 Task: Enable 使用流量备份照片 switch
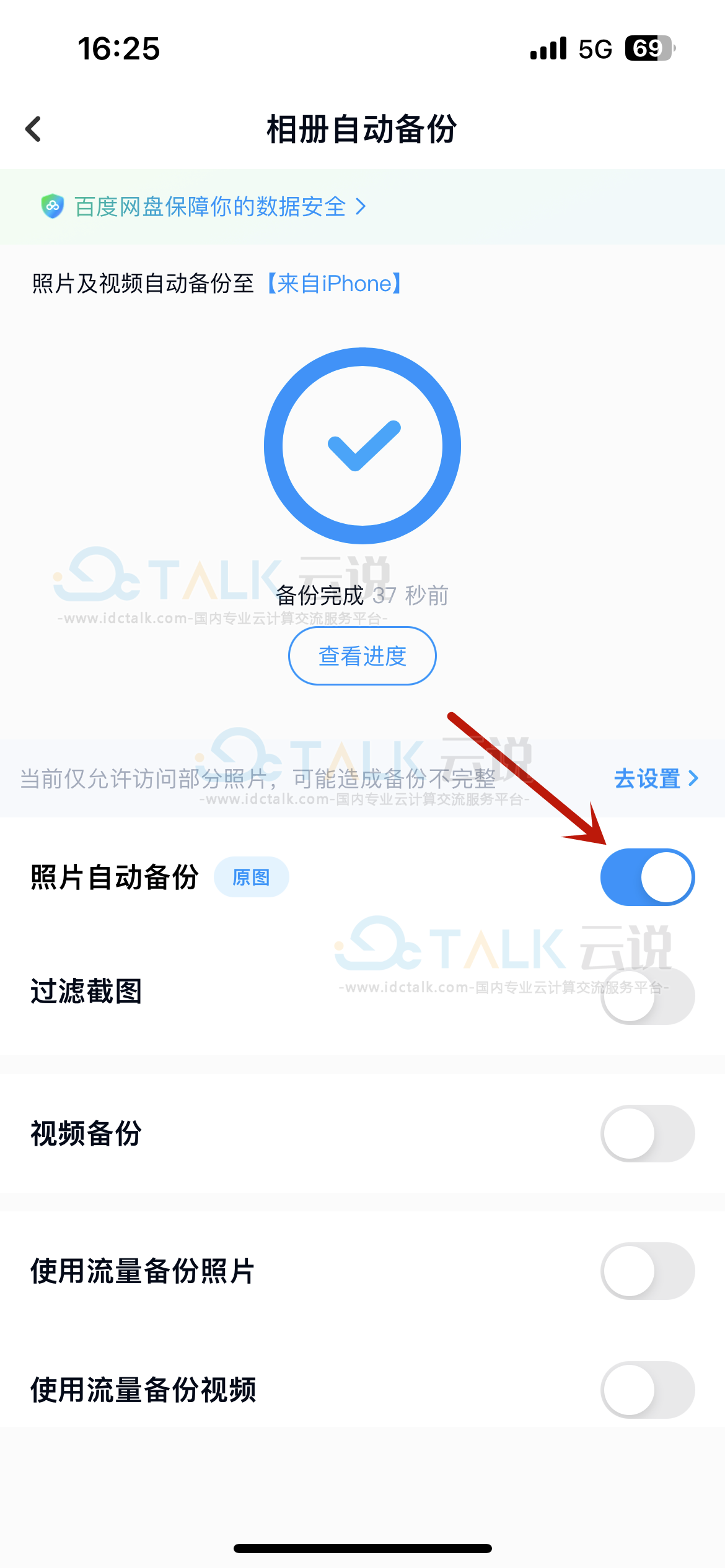tap(647, 1271)
